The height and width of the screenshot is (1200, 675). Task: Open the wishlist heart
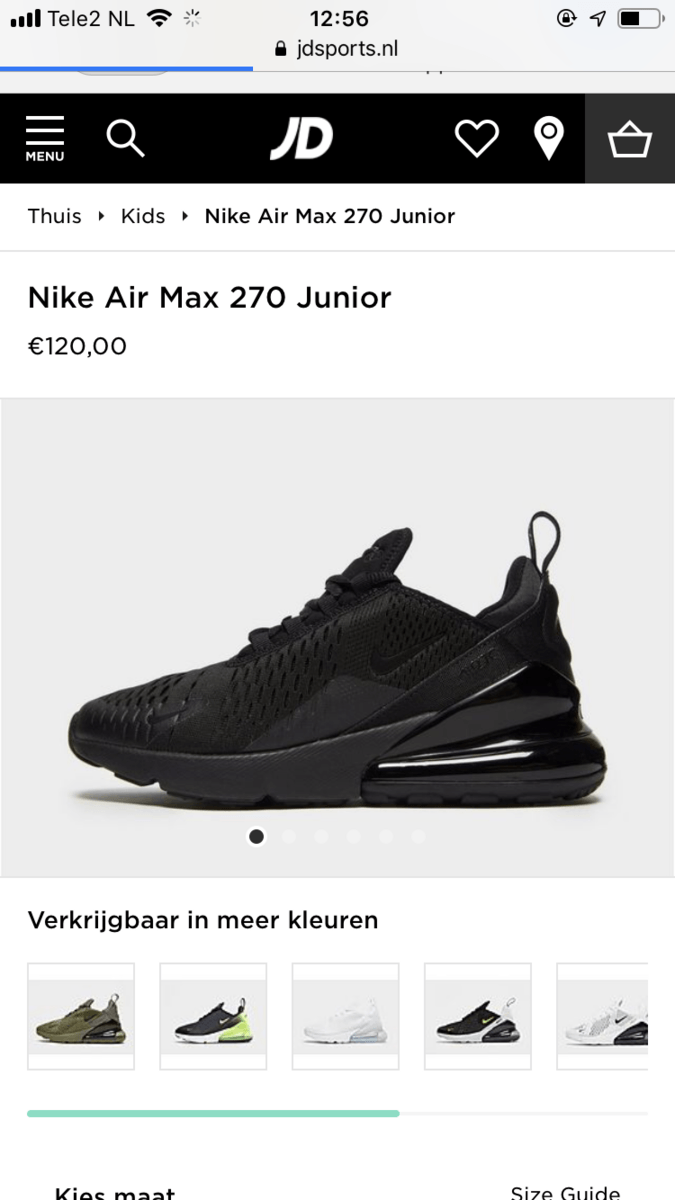(x=477, y=139)
